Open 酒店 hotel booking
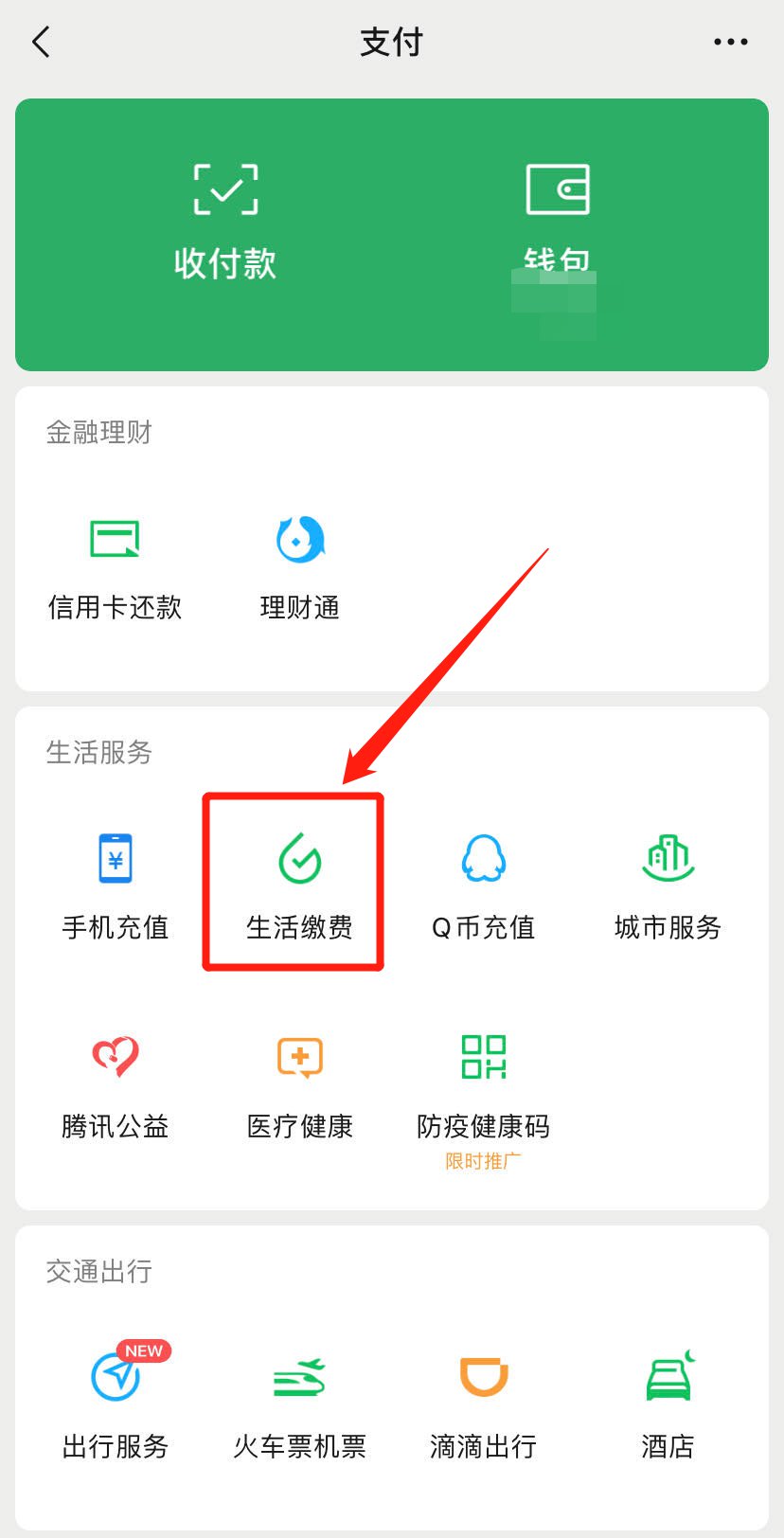Screen dimensions: 784x1538 668,1404
